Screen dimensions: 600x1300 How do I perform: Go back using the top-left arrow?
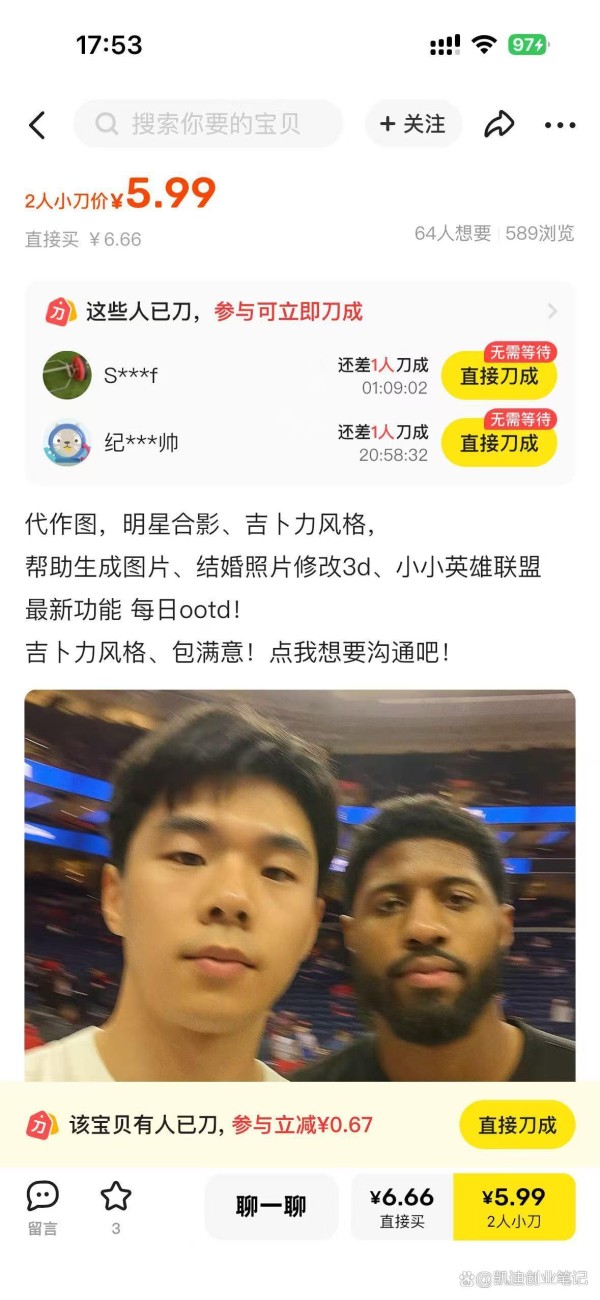37,125
